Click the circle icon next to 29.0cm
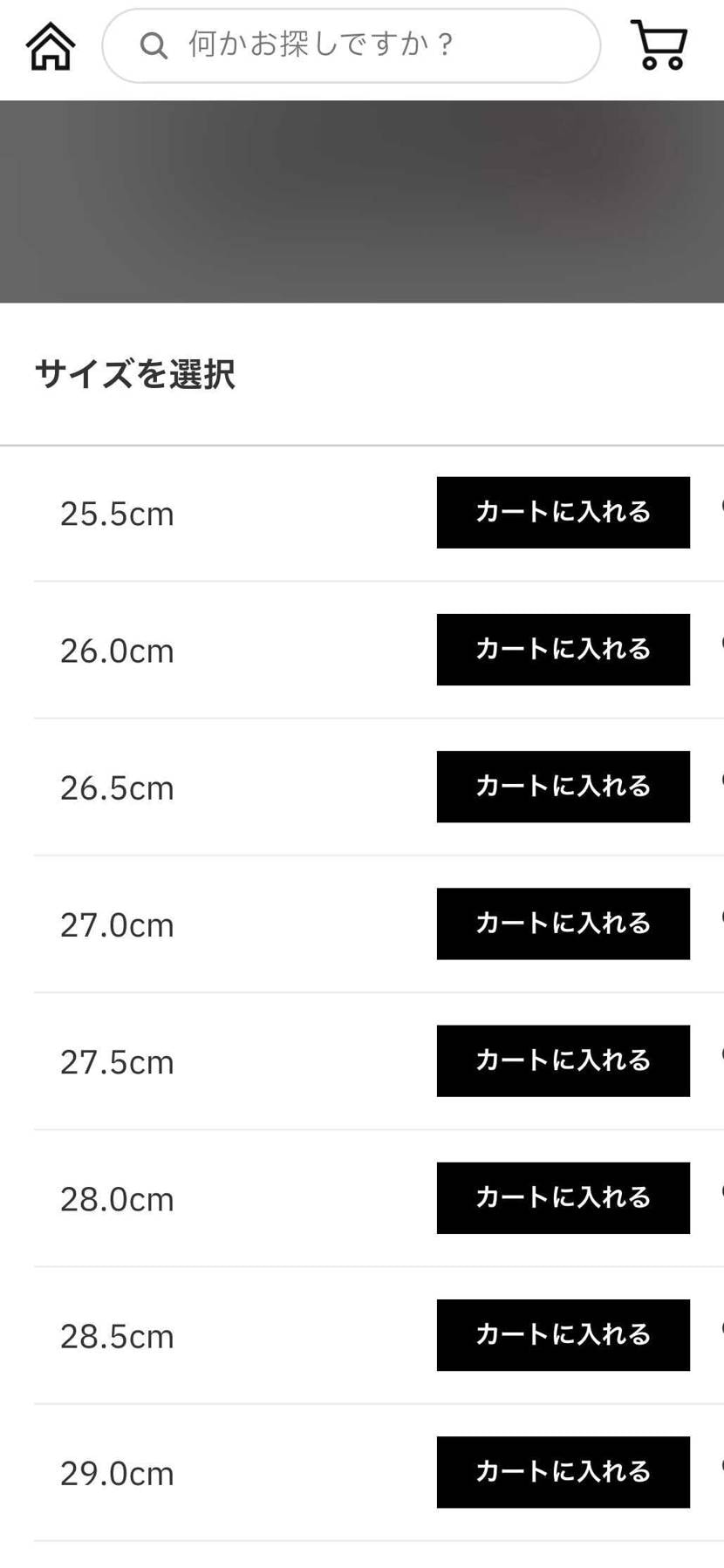724x1568 pixels. (721, 1472)
